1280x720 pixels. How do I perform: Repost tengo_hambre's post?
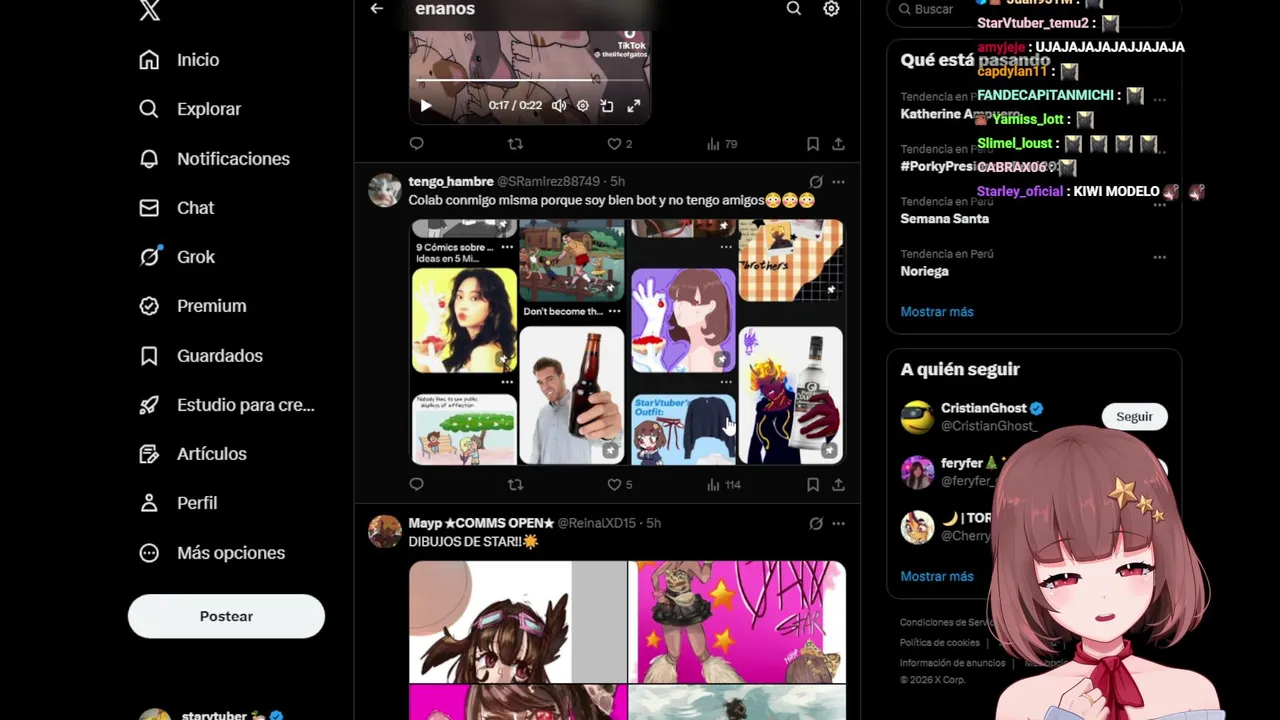pyautogui.click(x=515, y=484)
